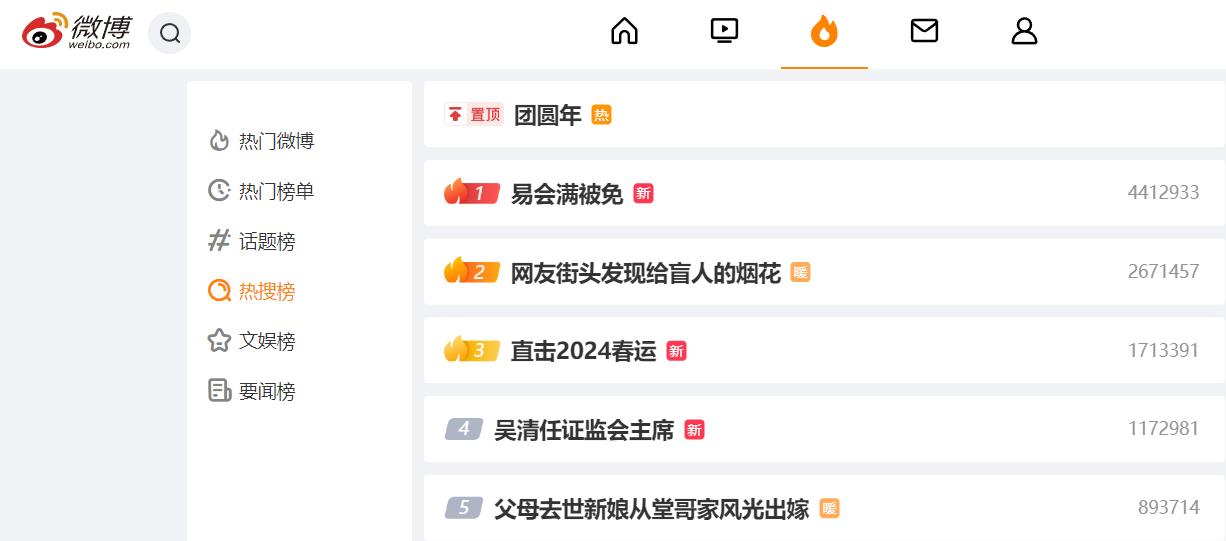Screen dimensions: 1226x541
Task: Open the 文娱榜 ranking
Action: [266, 341]
